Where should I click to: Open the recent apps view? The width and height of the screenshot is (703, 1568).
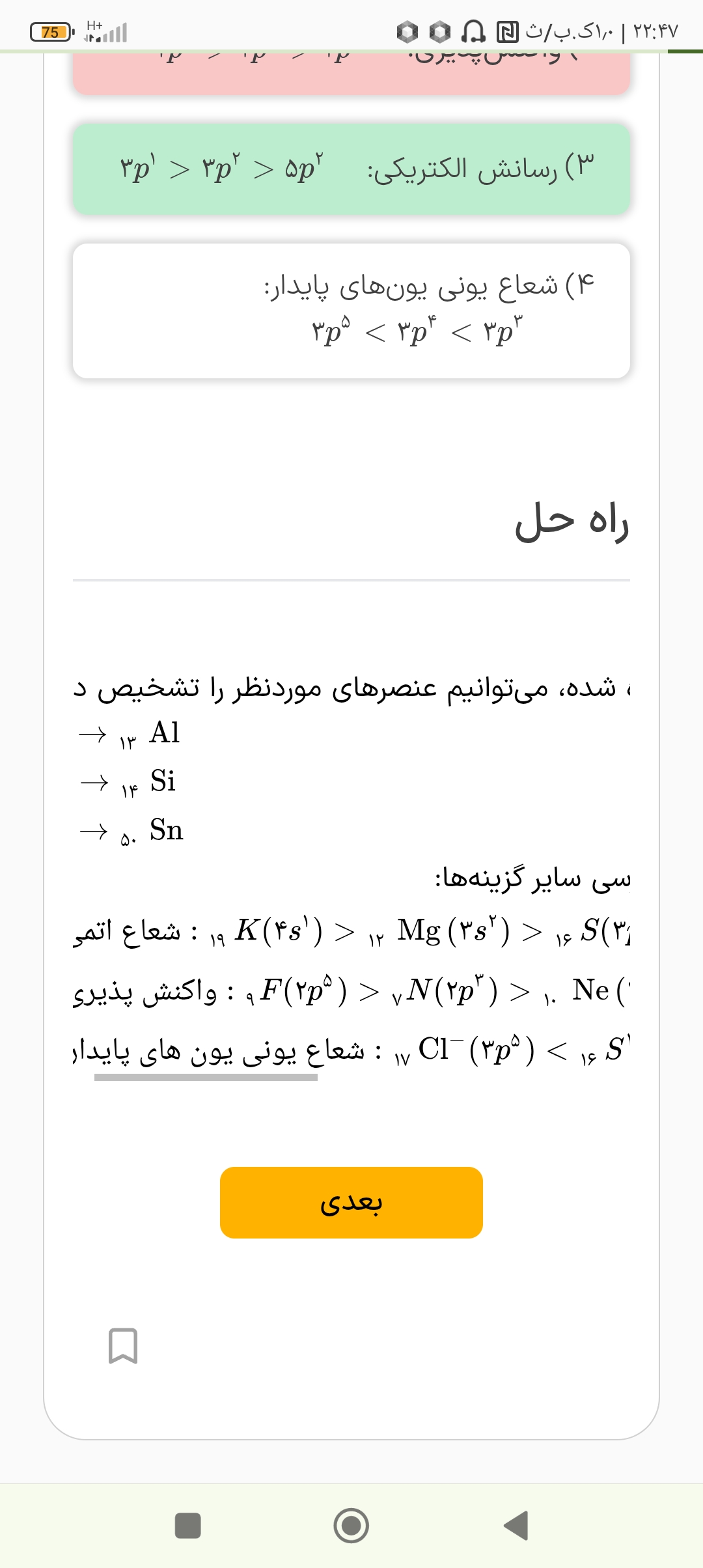click(x=188, y=1526)
